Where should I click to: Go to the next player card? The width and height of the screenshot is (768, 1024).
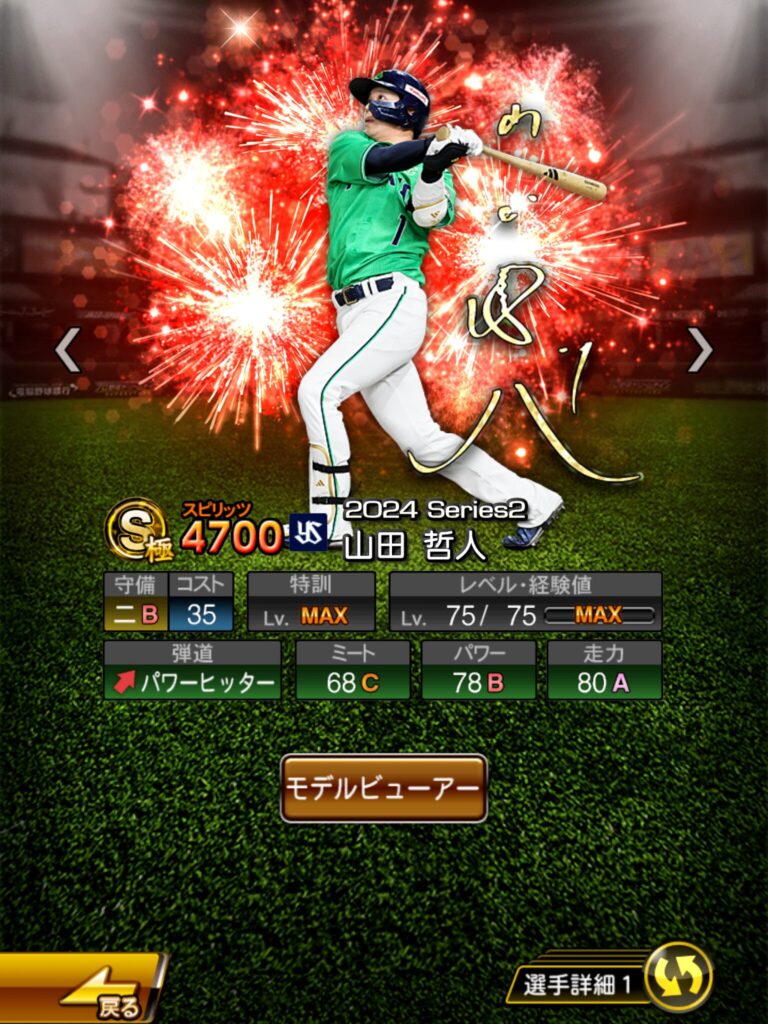tap(700, 350)
